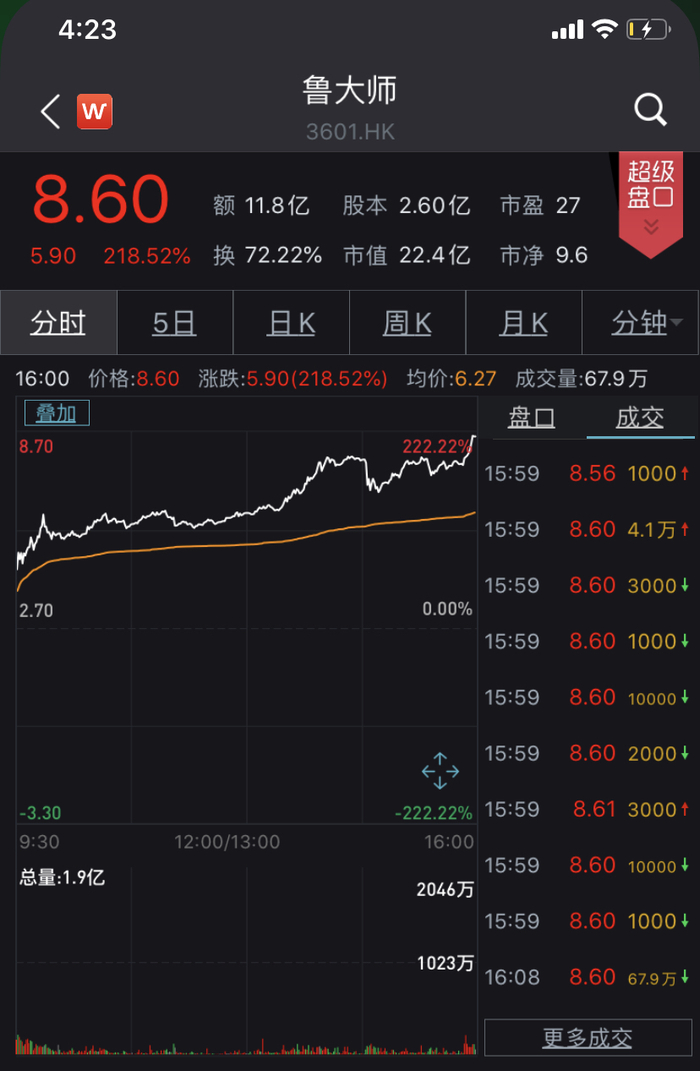This screenshot has height=1071, width=700.
Task: Expand the 分钟 interval dropdown
Action: pos(646,324)
